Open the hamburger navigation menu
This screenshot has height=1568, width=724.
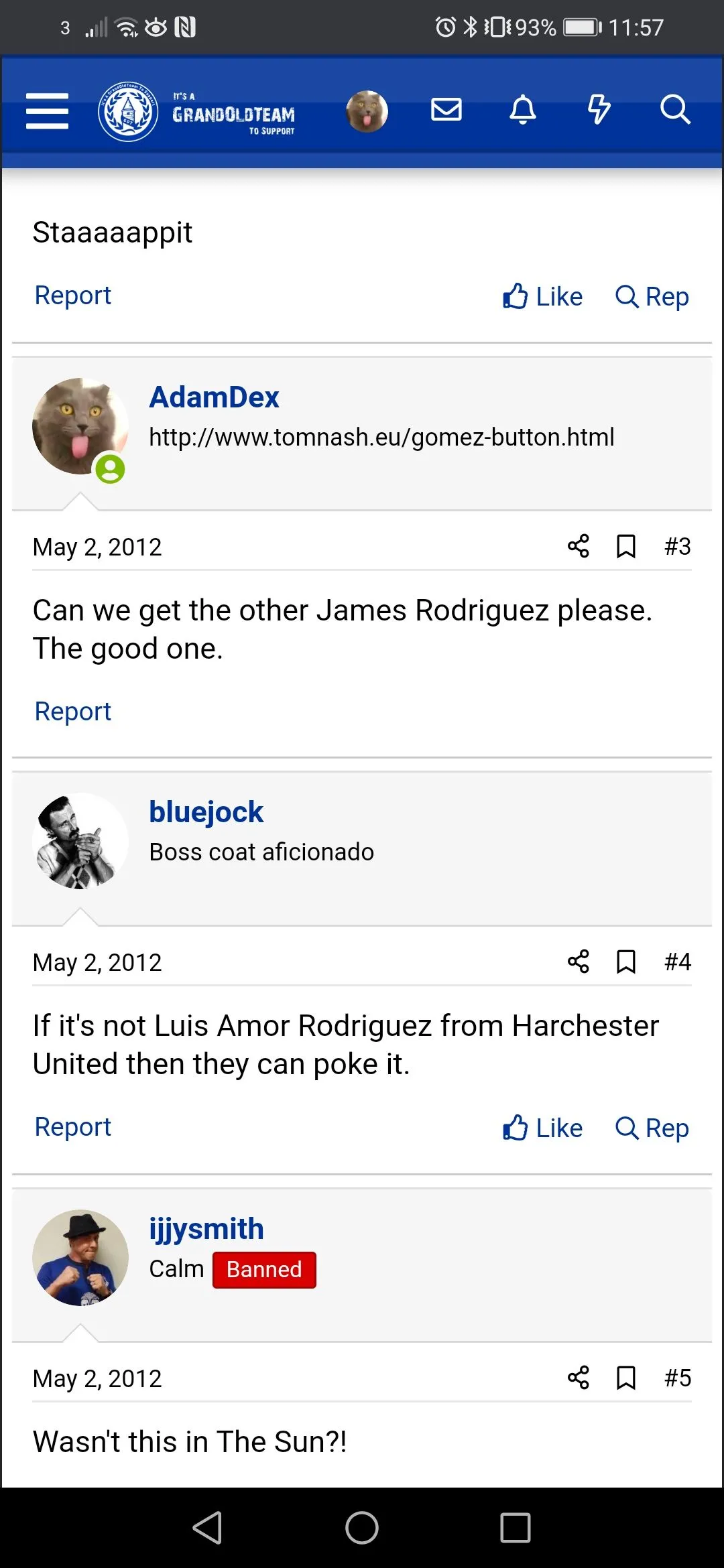pyautogui.click(x=47, y=111)
